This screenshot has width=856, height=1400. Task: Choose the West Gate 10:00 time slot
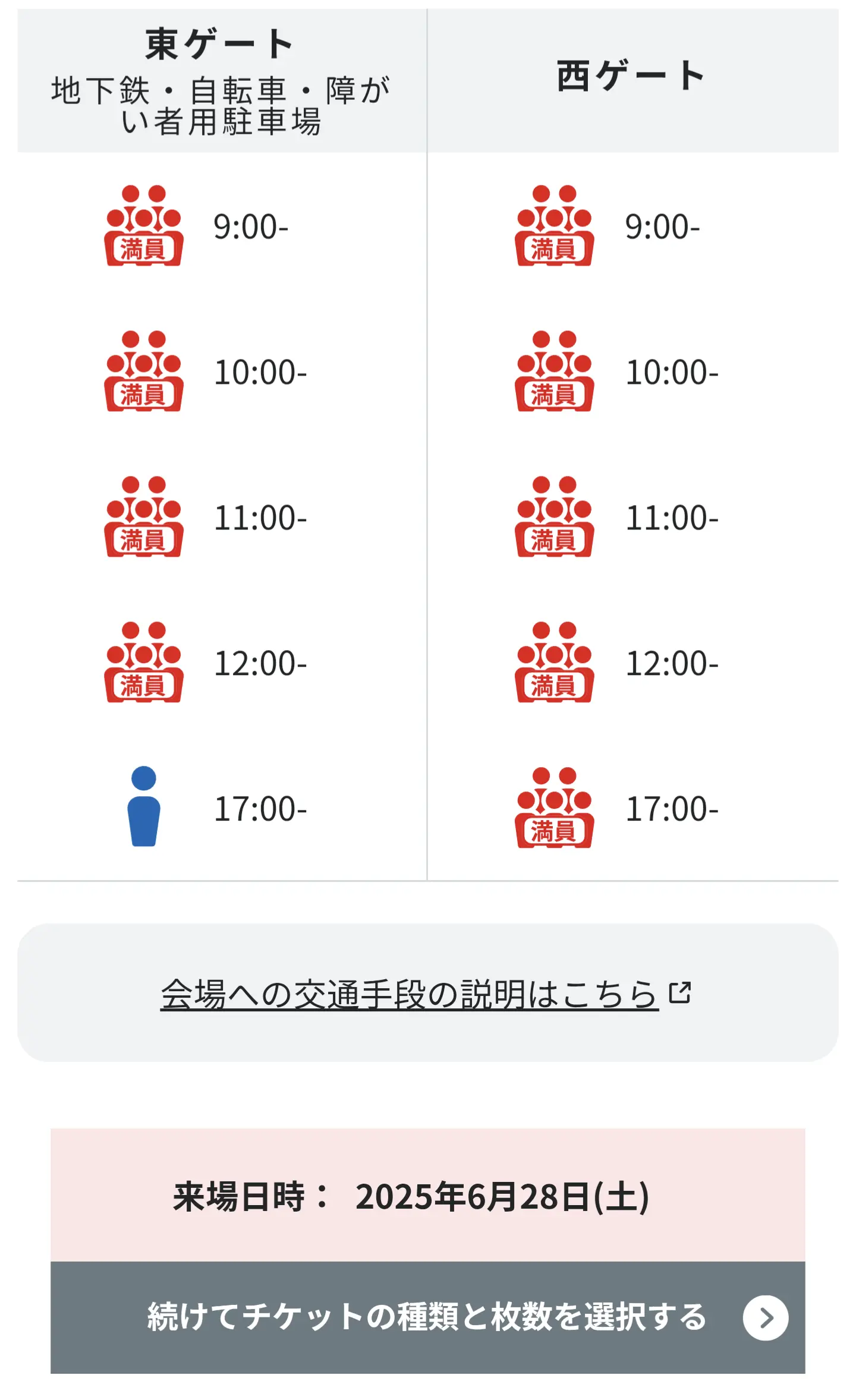pos(633,371)
